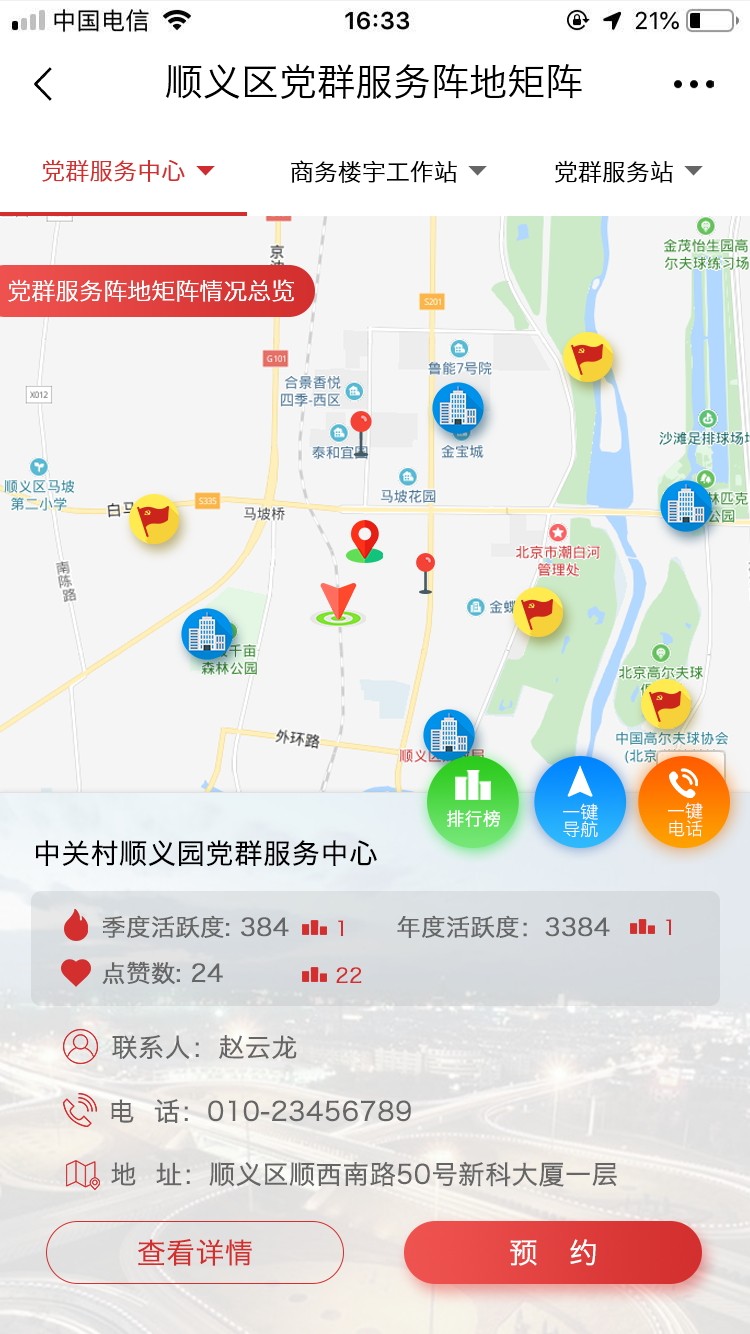Call via the orange 一键电话 button
Screen dimensions: 750x1334
tap(684, 802)
